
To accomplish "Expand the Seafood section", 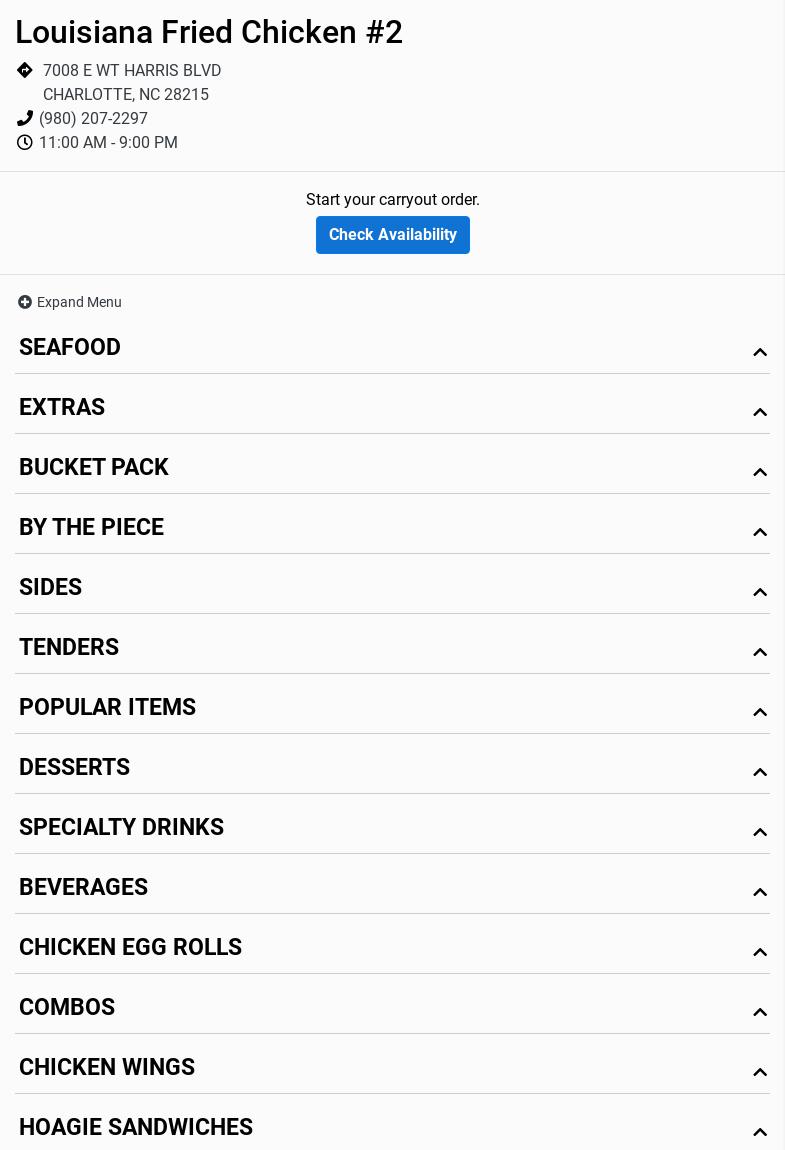I will click(x=392, y=348).
